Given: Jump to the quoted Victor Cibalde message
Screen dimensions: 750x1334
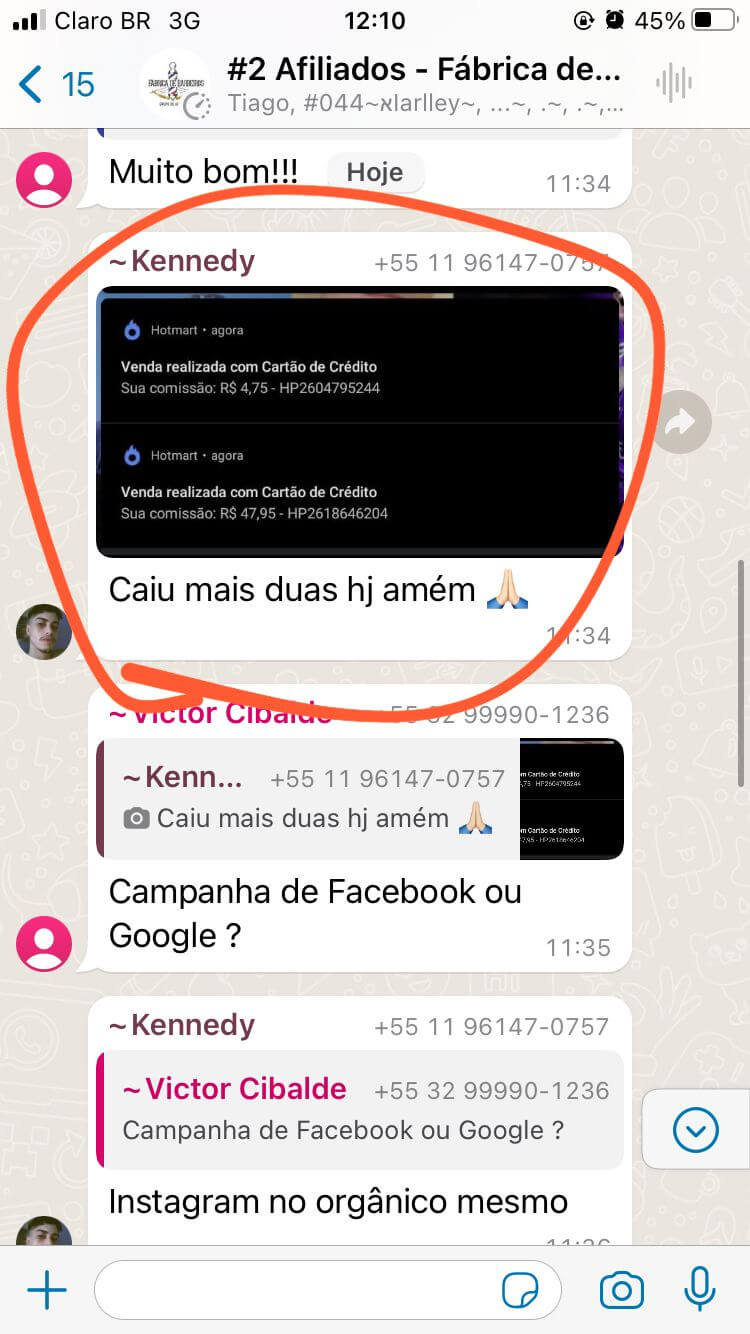Looking at the screenshot, I should [x=360, y=1109].
